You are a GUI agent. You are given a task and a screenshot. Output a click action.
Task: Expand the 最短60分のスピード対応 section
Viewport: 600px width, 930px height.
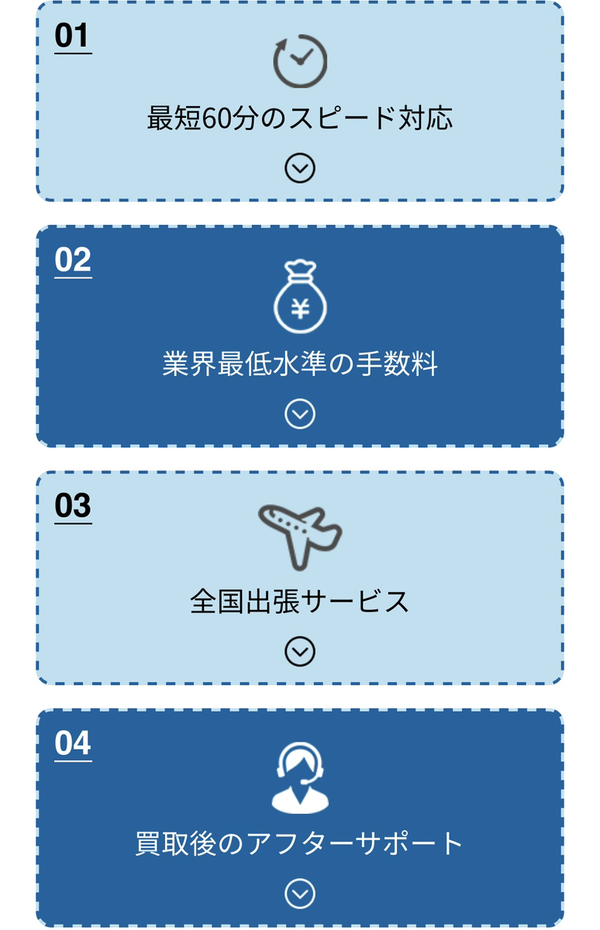tap(300, 168)
